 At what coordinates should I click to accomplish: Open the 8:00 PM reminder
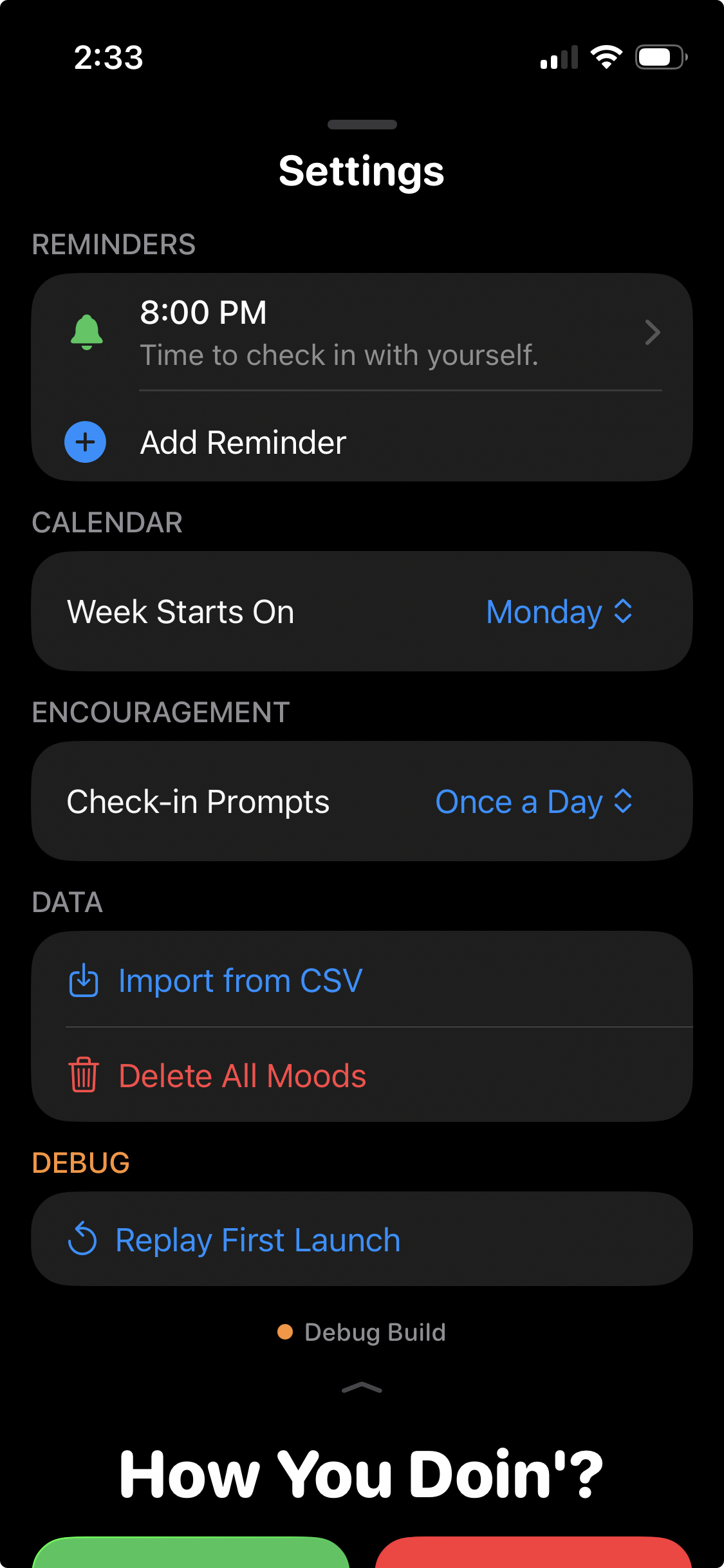pyautogui.click(x=362, y=333)
